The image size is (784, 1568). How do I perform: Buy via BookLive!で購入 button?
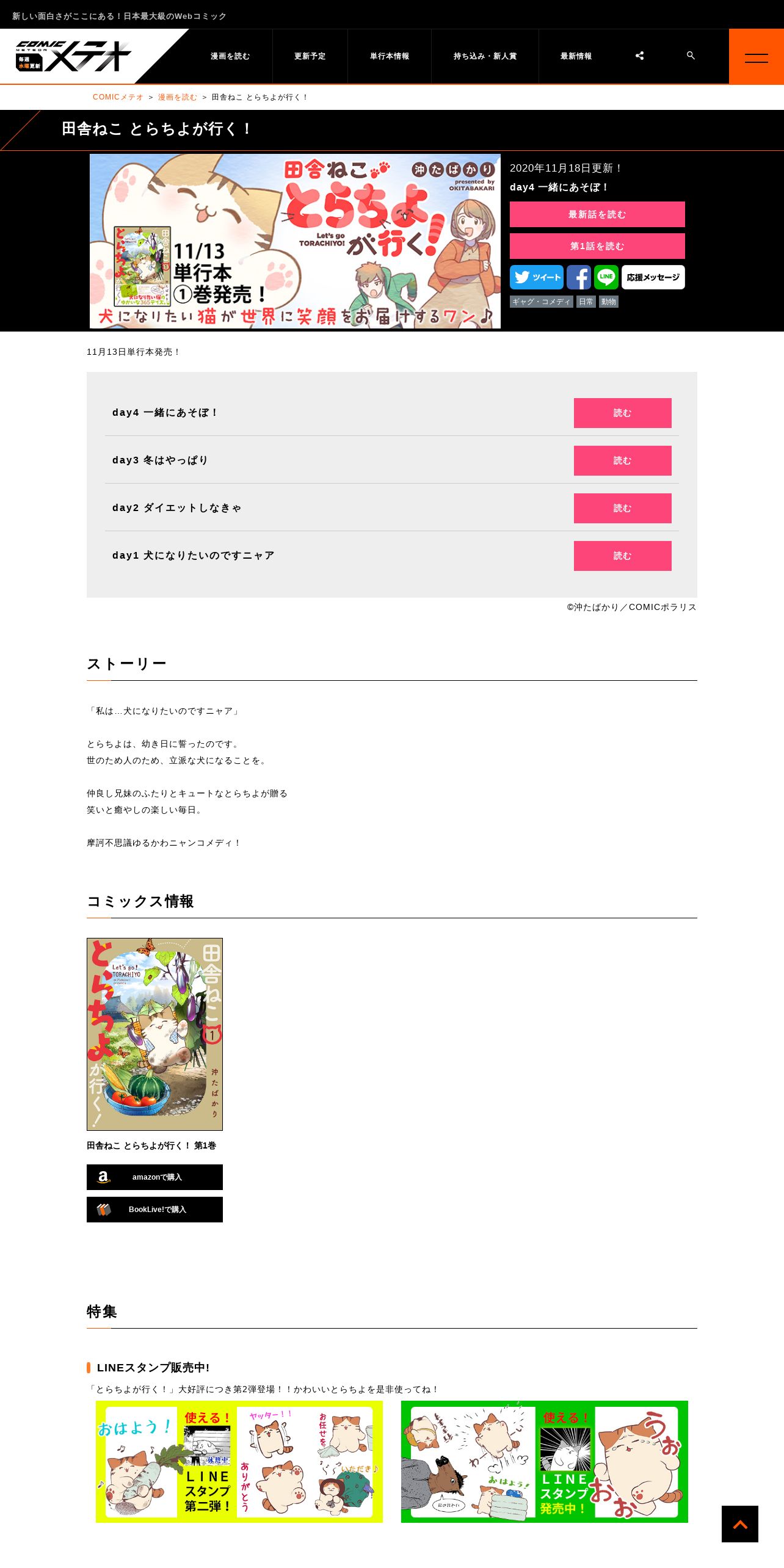[x=154, y=1210]
